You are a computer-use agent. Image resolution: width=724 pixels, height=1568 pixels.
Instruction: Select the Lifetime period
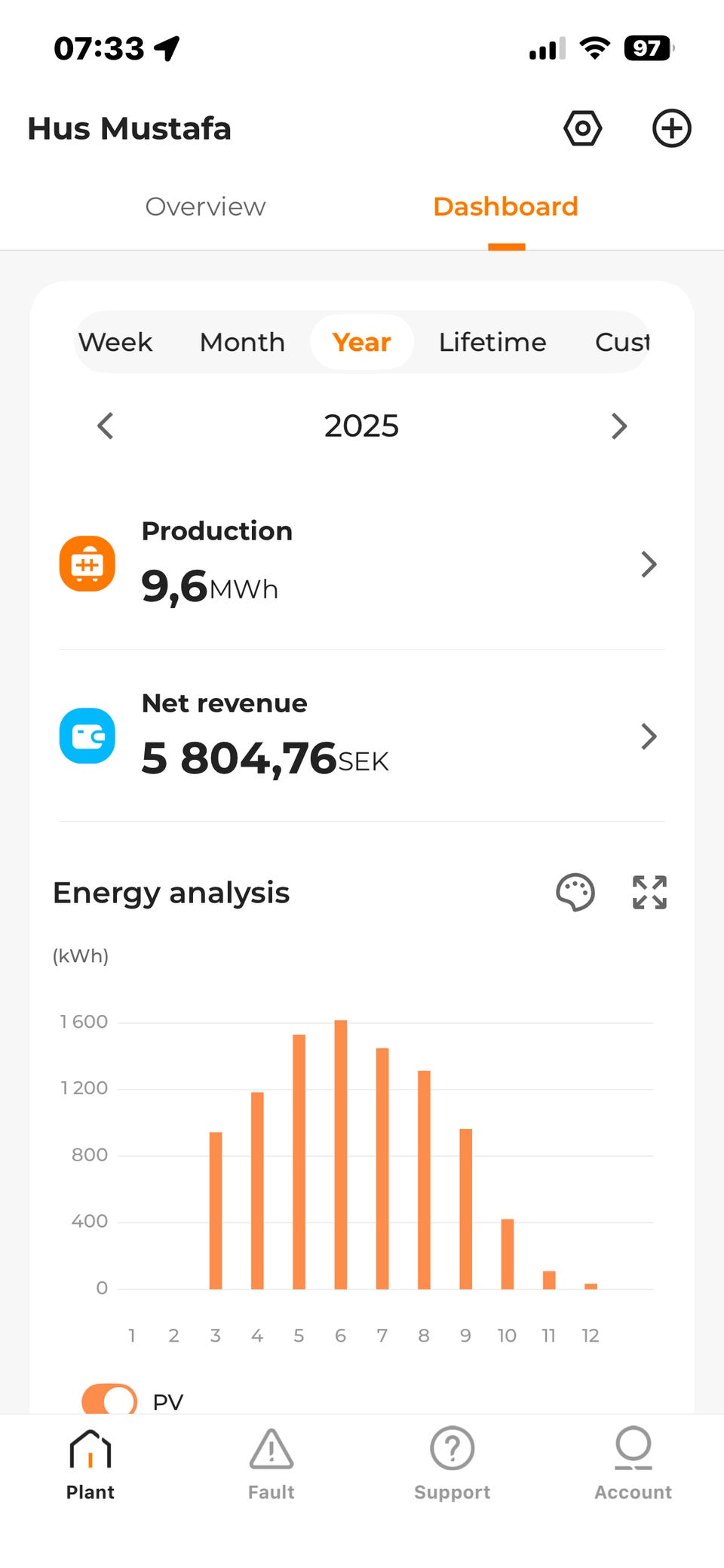[492, 342]
